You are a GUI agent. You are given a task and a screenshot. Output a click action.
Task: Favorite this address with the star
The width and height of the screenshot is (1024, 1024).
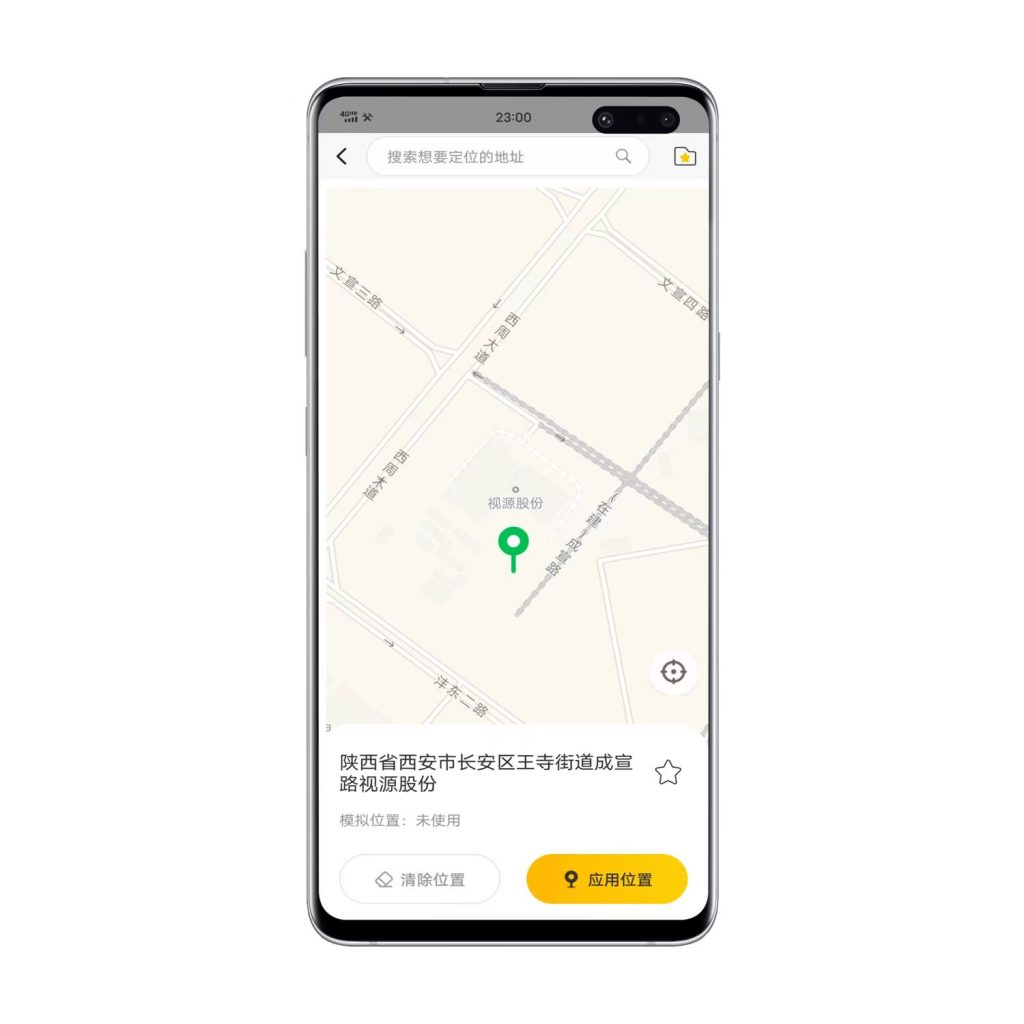pyautogui.click(x=667, y=772)
